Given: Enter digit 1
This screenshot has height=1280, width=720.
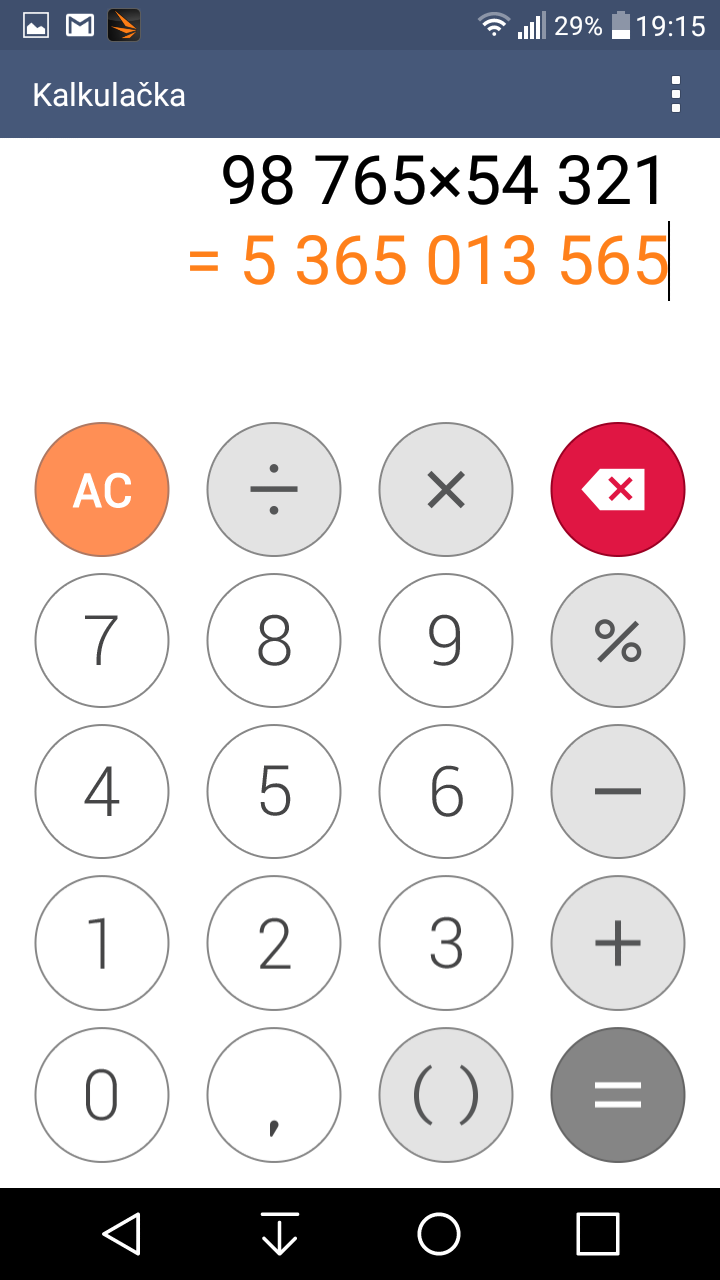Looking at the screenshot, I should [x=102, y=943].
